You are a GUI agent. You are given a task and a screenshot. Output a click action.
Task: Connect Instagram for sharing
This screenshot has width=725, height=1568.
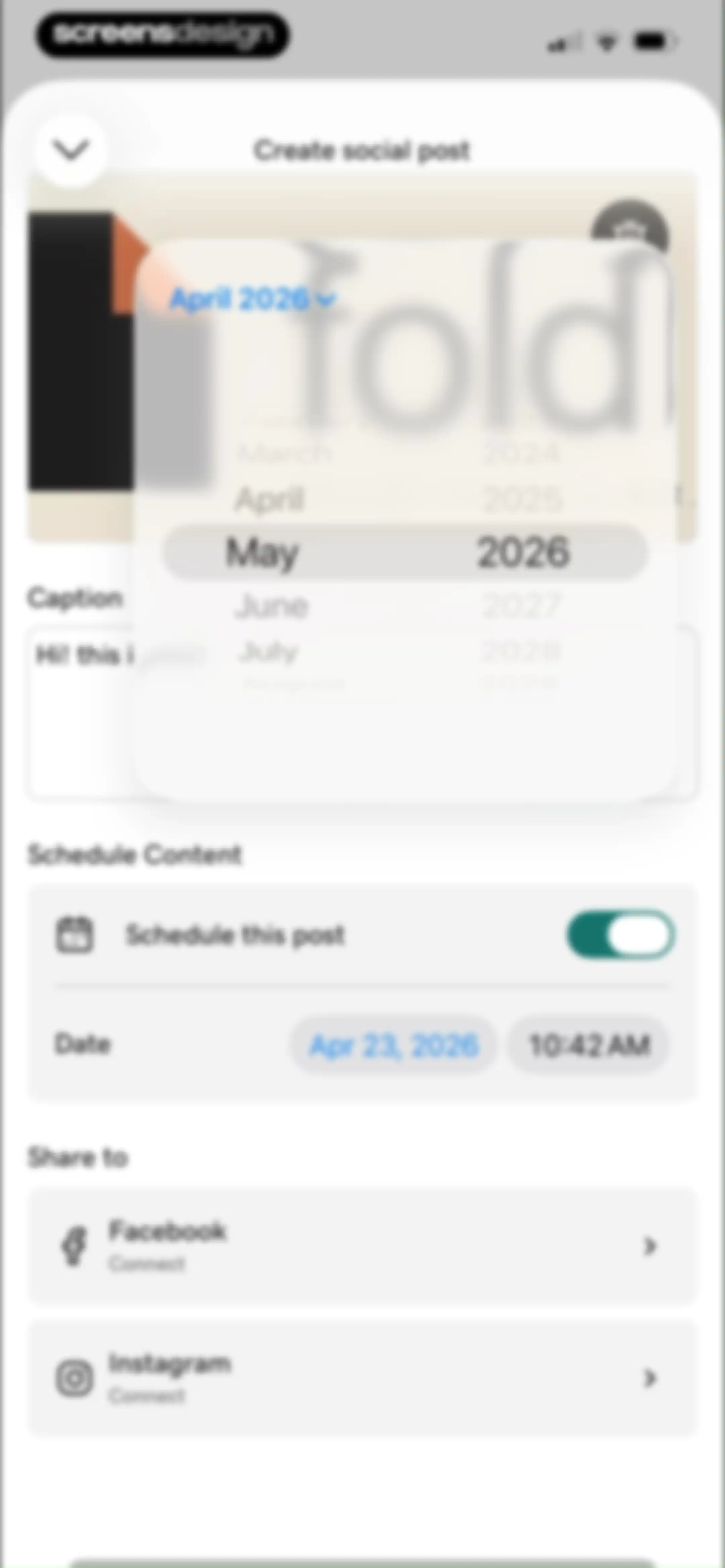(362, 1378)
